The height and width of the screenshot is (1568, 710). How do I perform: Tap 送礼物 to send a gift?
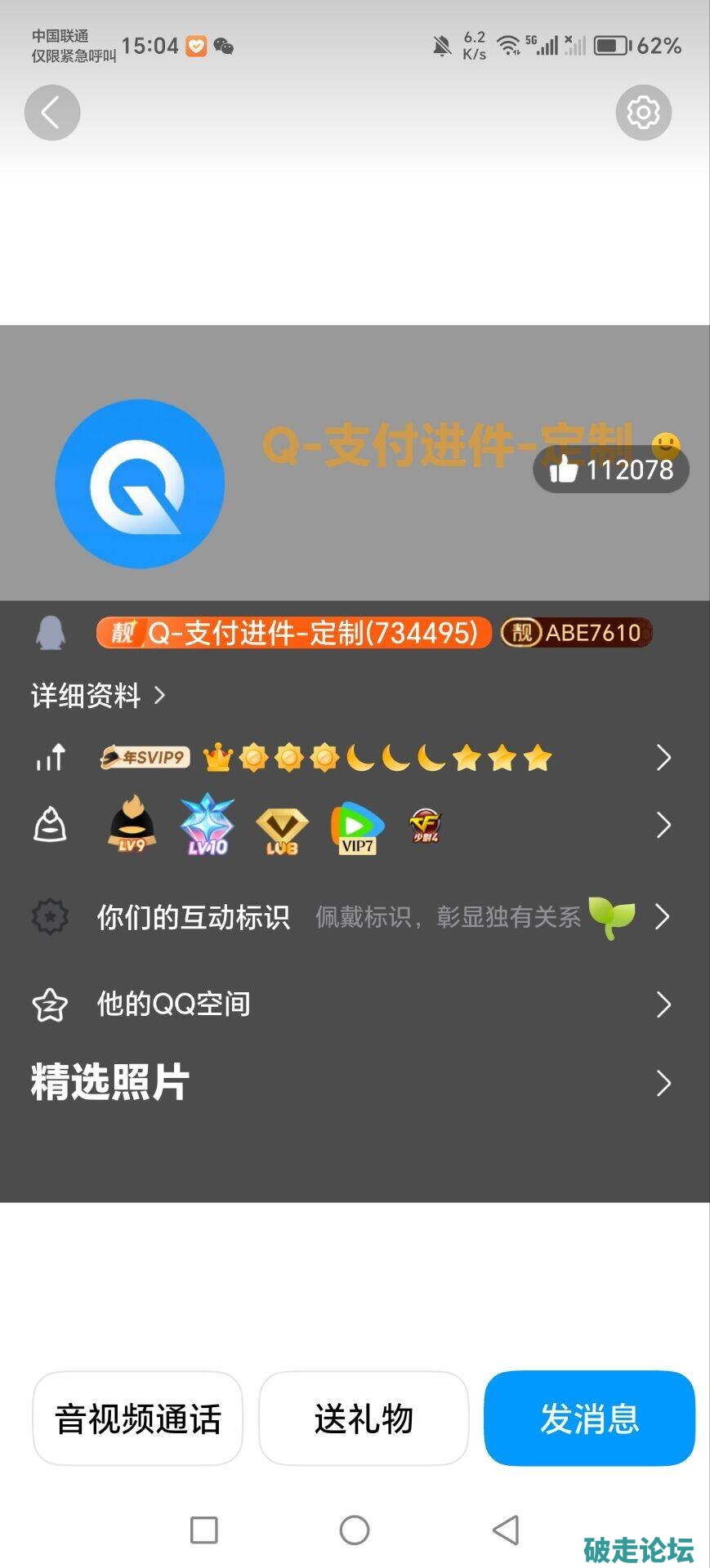[x=364, y=1419]
